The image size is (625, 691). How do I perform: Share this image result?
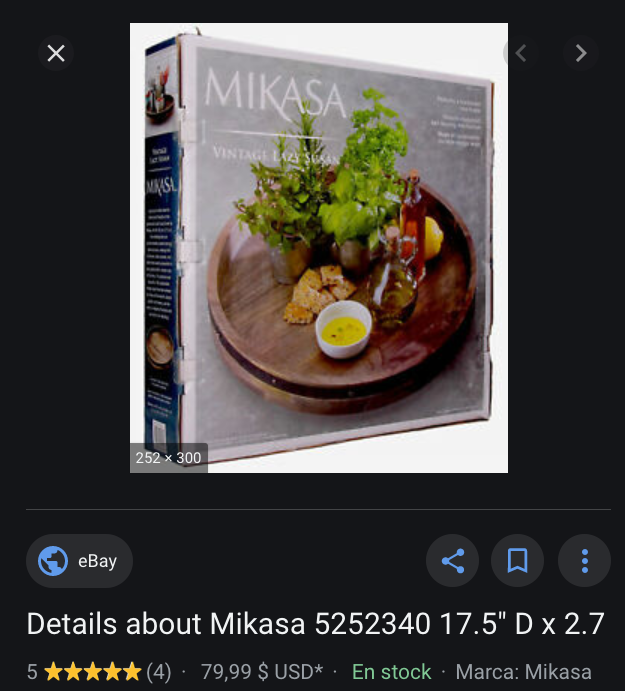tap(453, 561)
